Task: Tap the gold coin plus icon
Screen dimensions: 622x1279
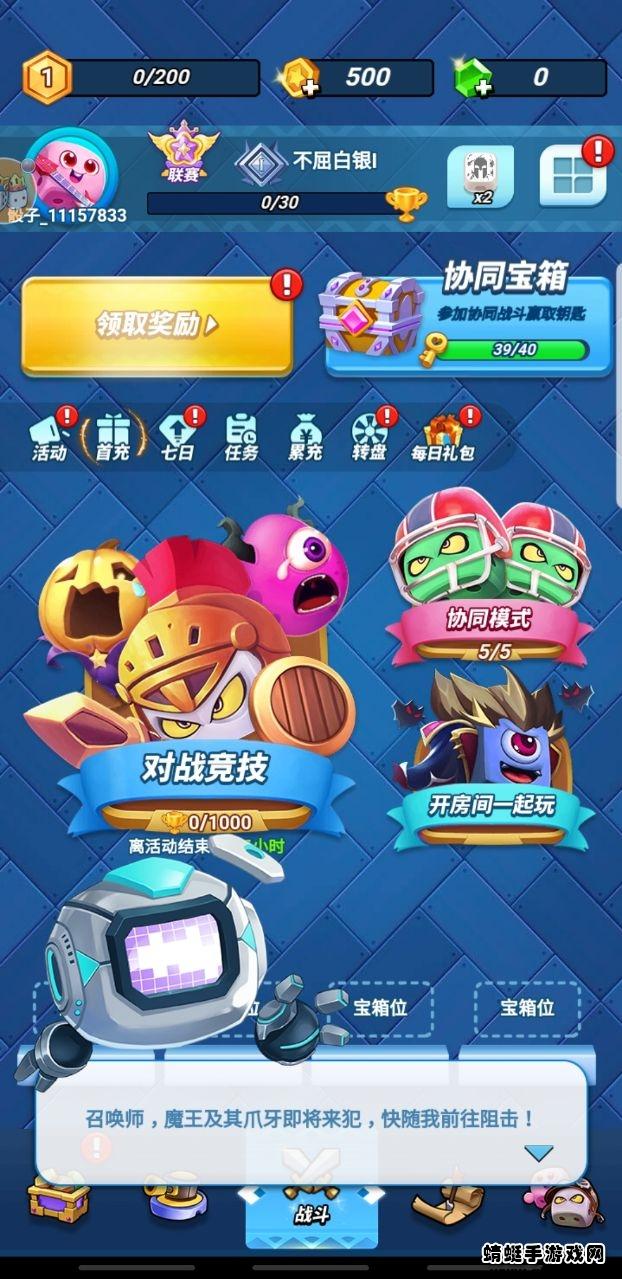Action: coord(298,78)
